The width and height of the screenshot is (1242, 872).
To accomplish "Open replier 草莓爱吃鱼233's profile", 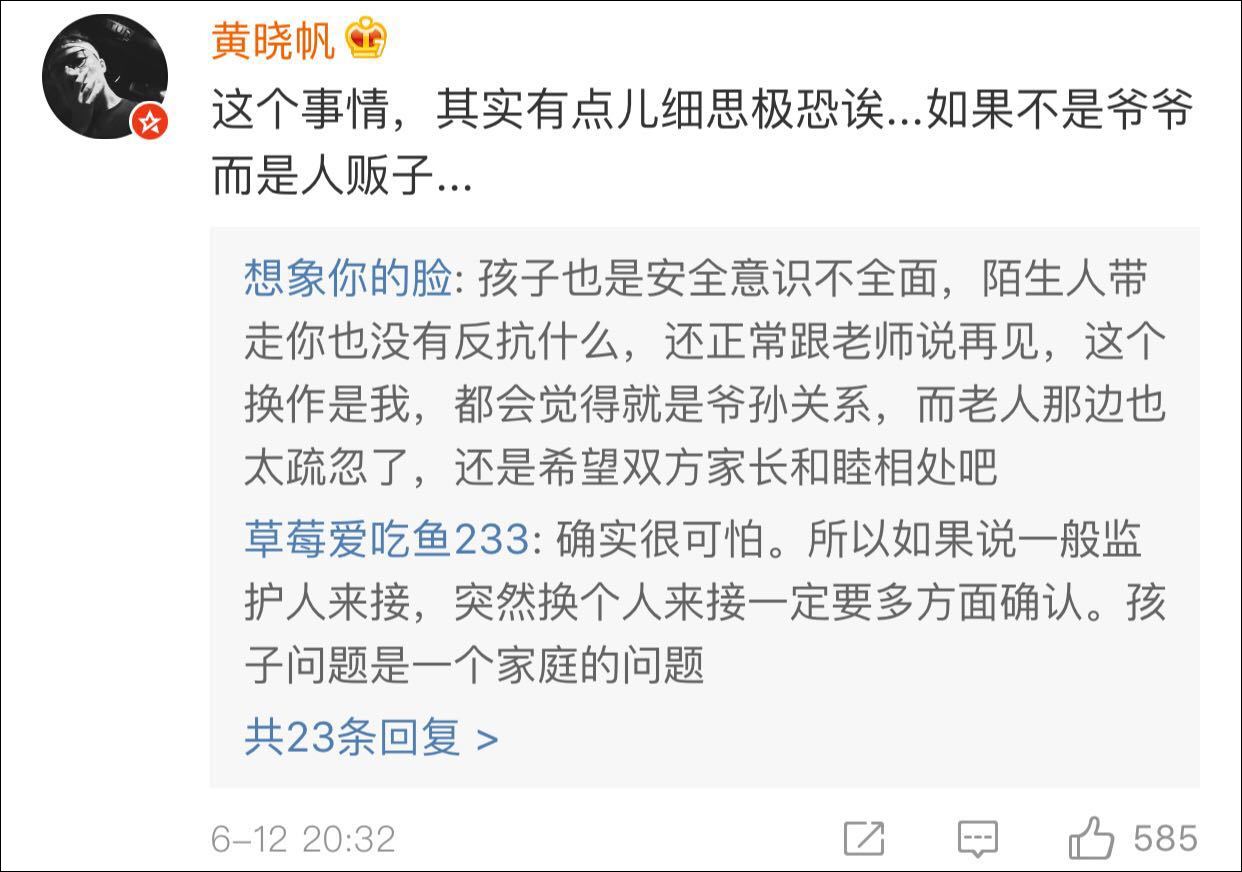I will [386, 540].
